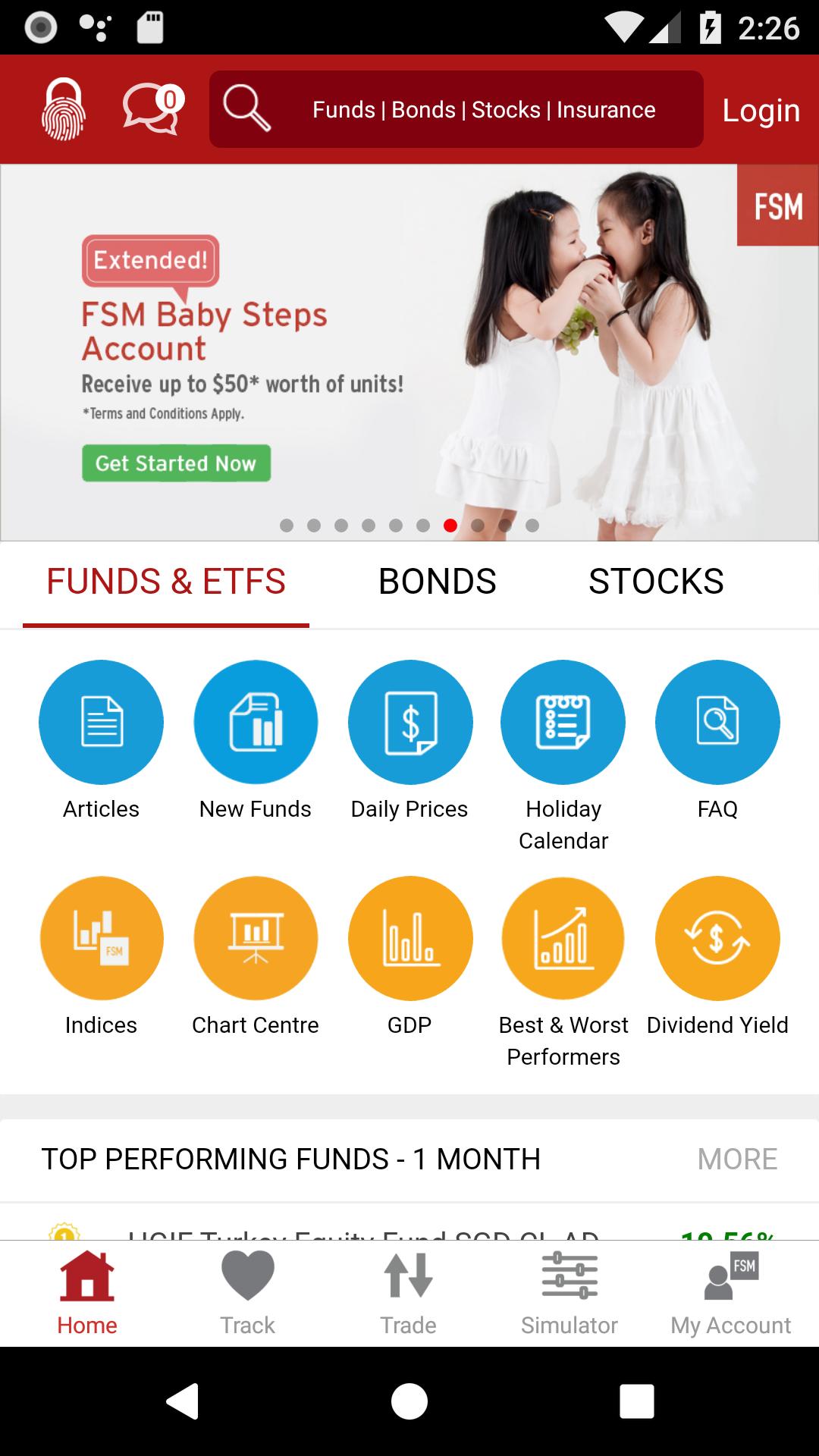The height and width of the screenshot is (1456, 819).
Task: Switch to the Bonds tab
Action: click(x=437, y=582)
